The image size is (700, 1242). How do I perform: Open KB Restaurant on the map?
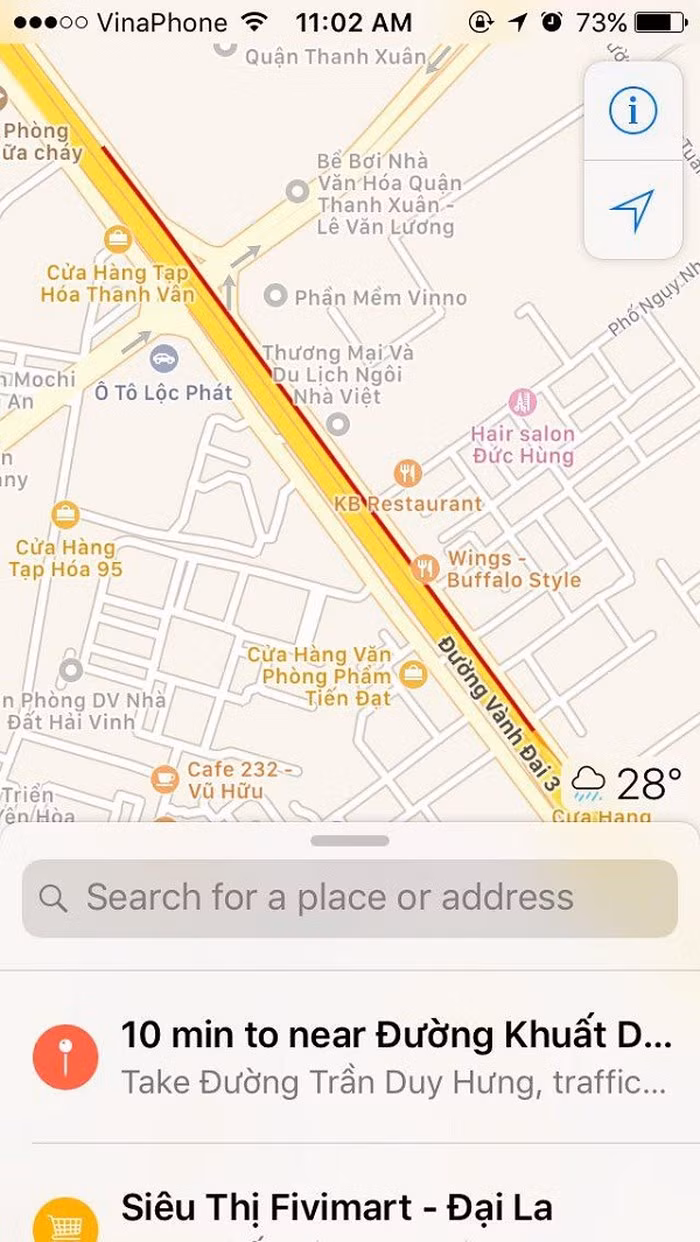pos(407,474)
